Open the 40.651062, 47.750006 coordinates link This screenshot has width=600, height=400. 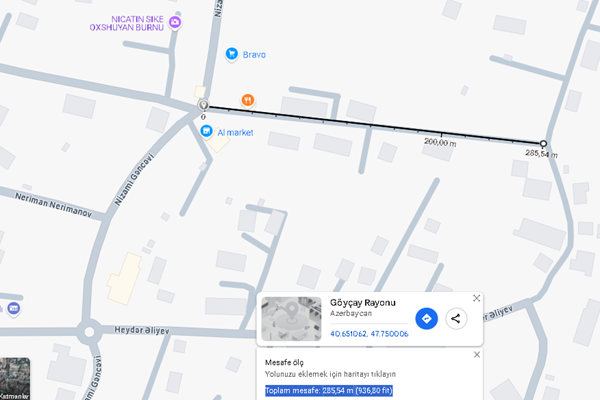click(369, 333)
